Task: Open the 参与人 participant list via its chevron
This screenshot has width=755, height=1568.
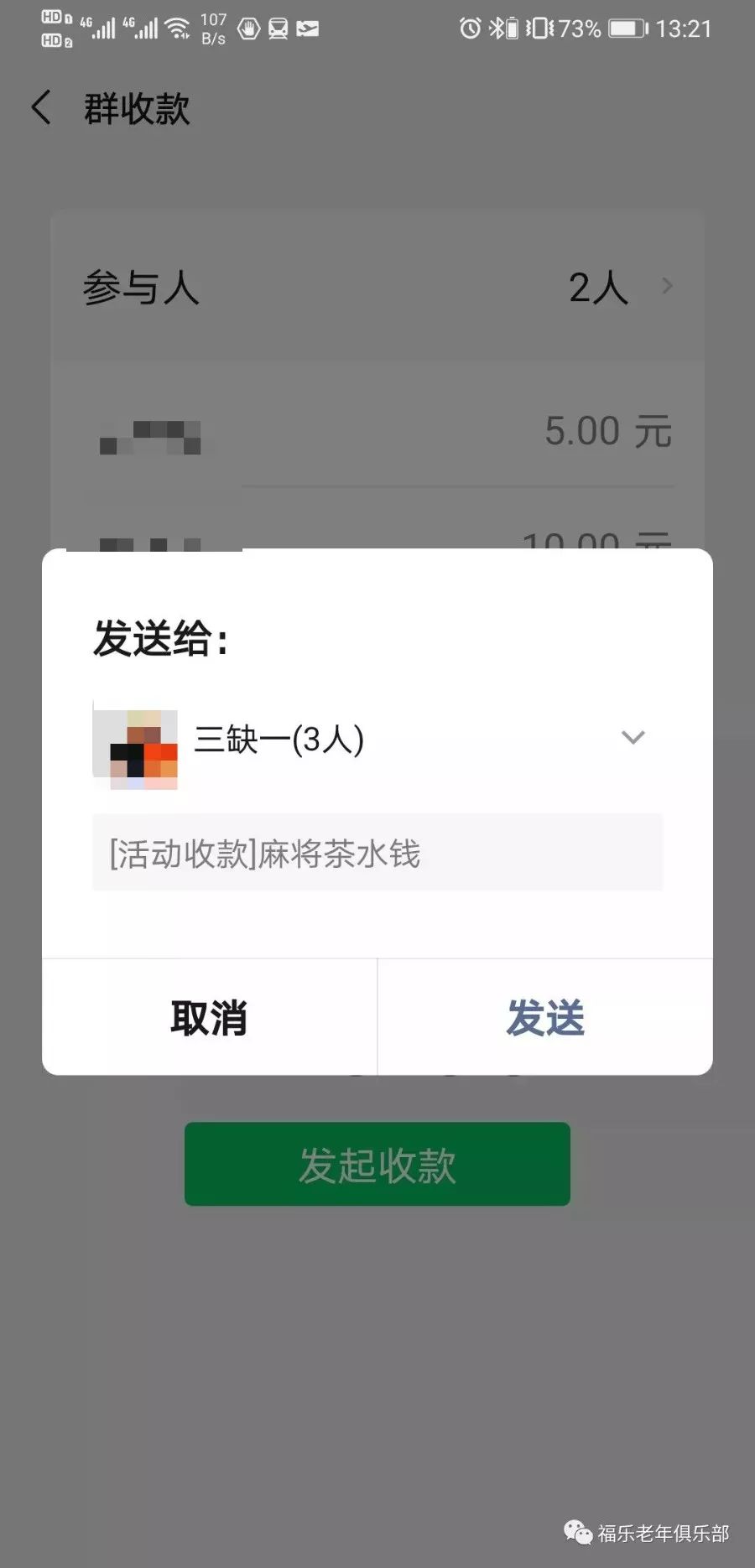Action: [x=667, y=286]
